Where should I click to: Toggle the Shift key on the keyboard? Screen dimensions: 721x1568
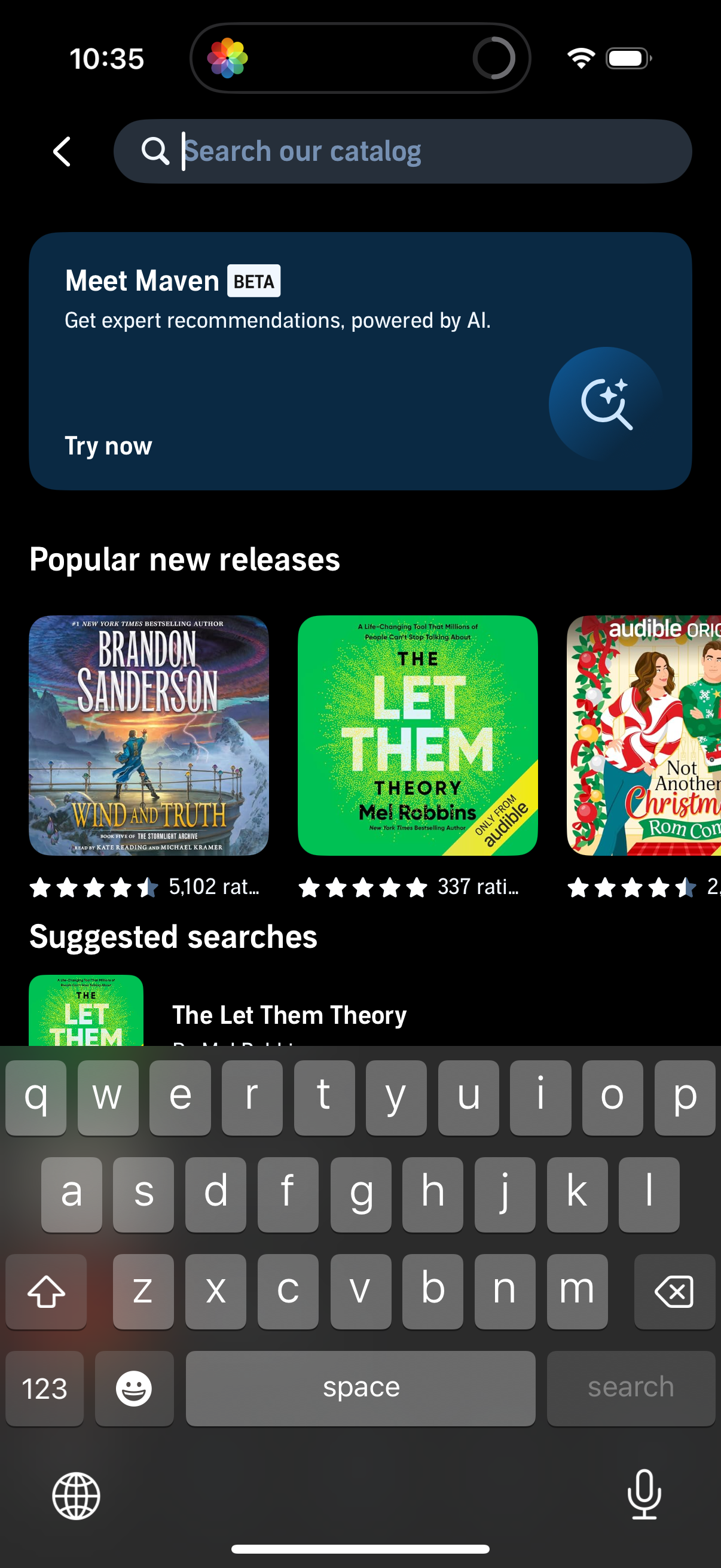point(46,1291)
